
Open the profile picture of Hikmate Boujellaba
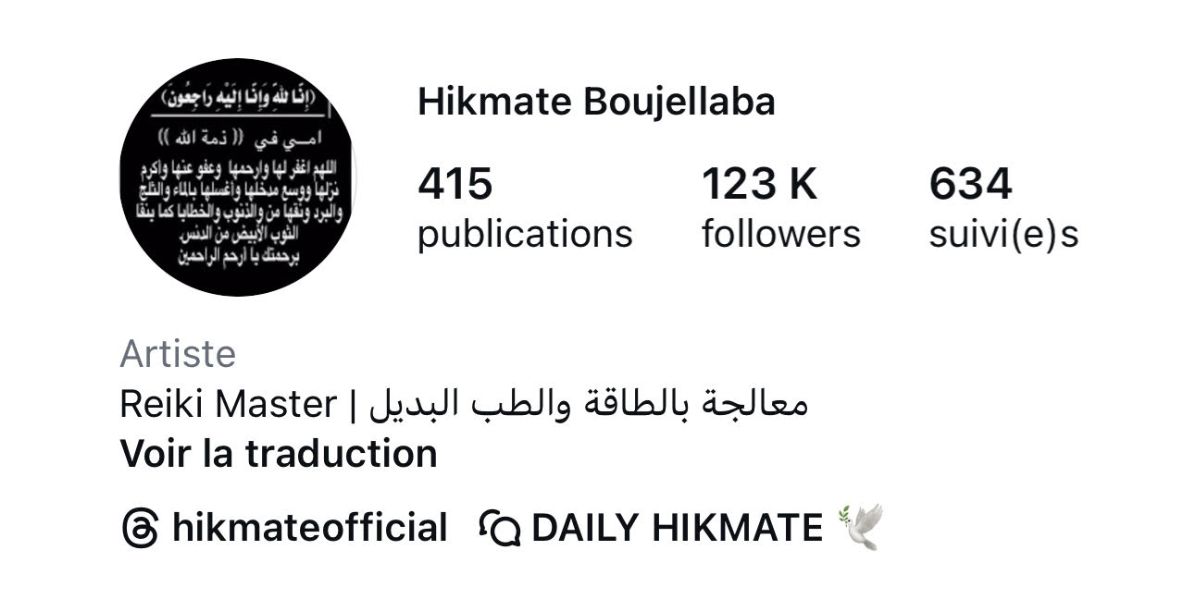point(238,177)
